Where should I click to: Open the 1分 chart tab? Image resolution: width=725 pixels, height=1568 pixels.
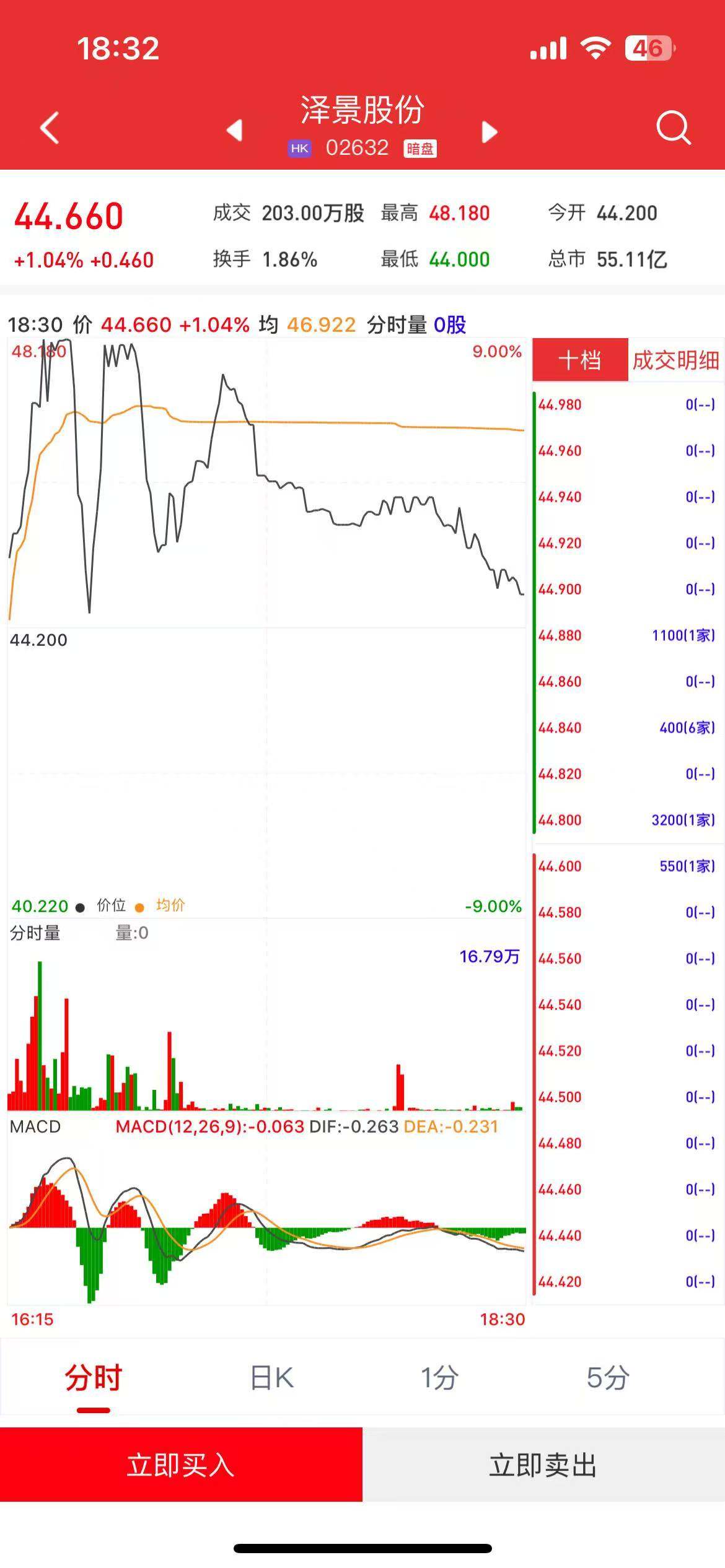click(439, 1379)
